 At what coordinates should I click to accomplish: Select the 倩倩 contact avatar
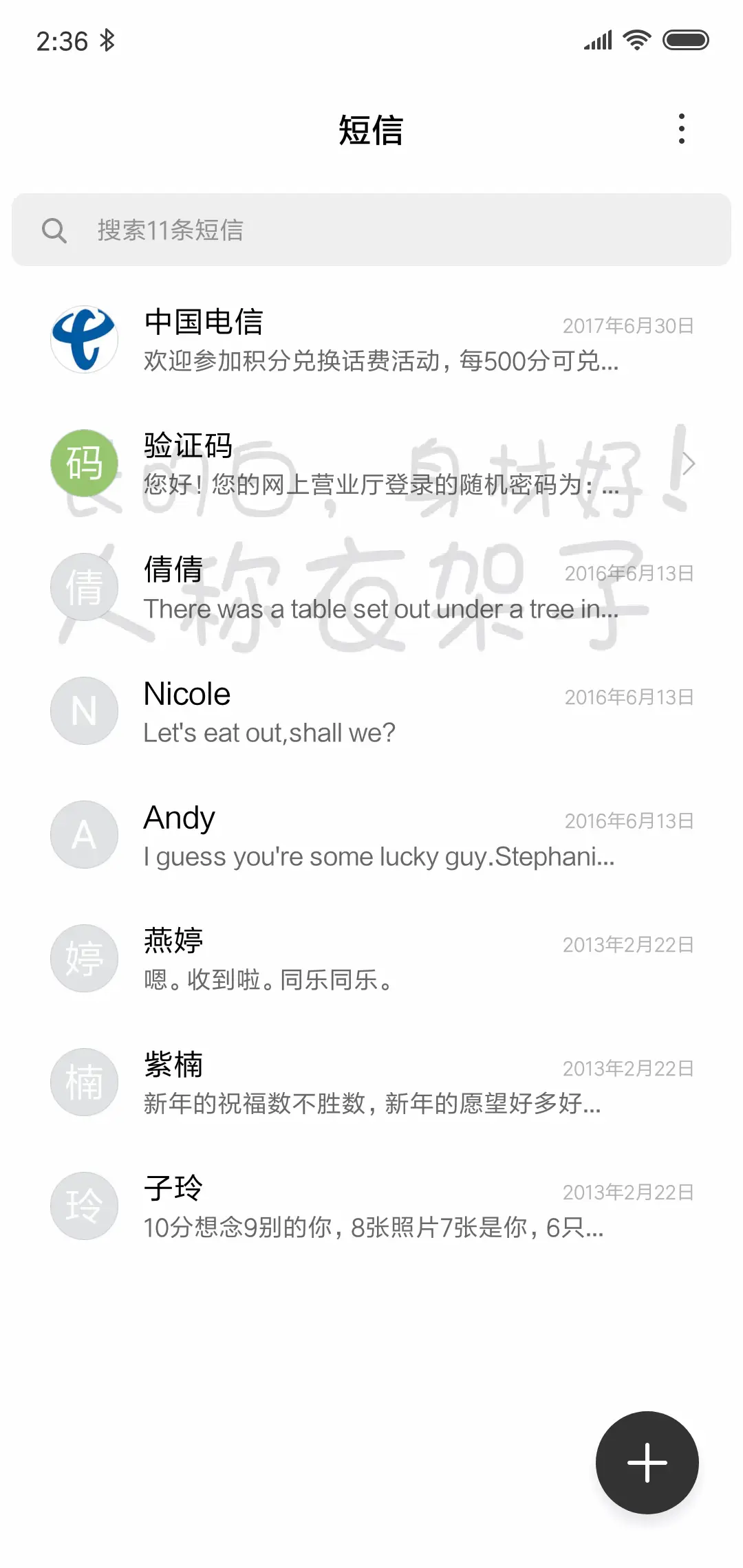pos(84,587)
